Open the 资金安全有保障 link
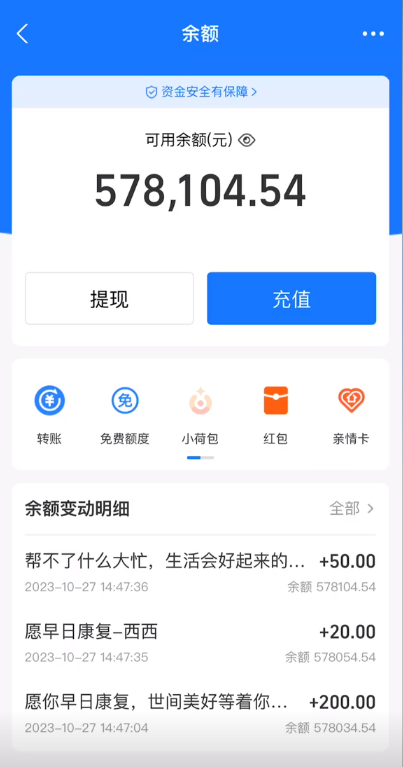403x767 pixels. point(201,91)
